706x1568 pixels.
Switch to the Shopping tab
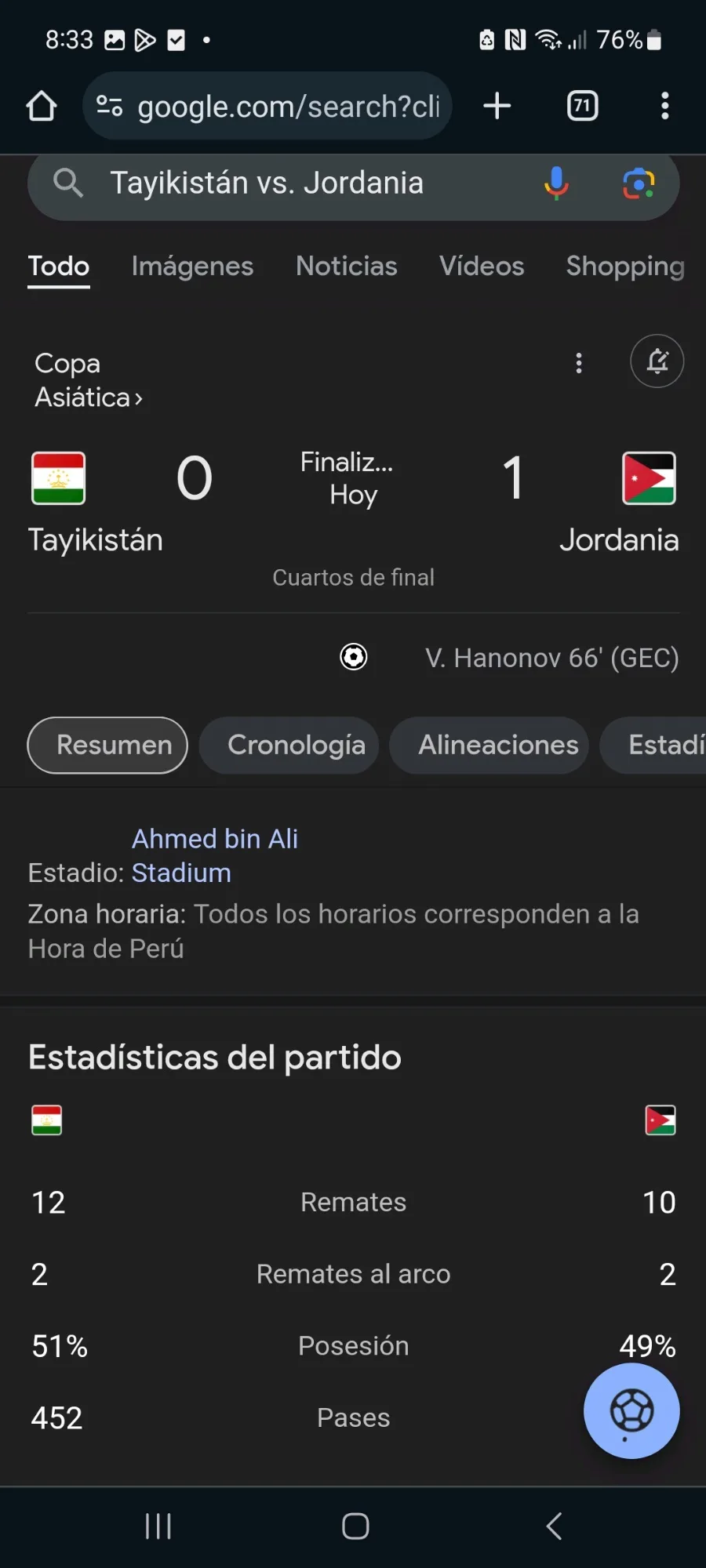(x=625, y=267)
